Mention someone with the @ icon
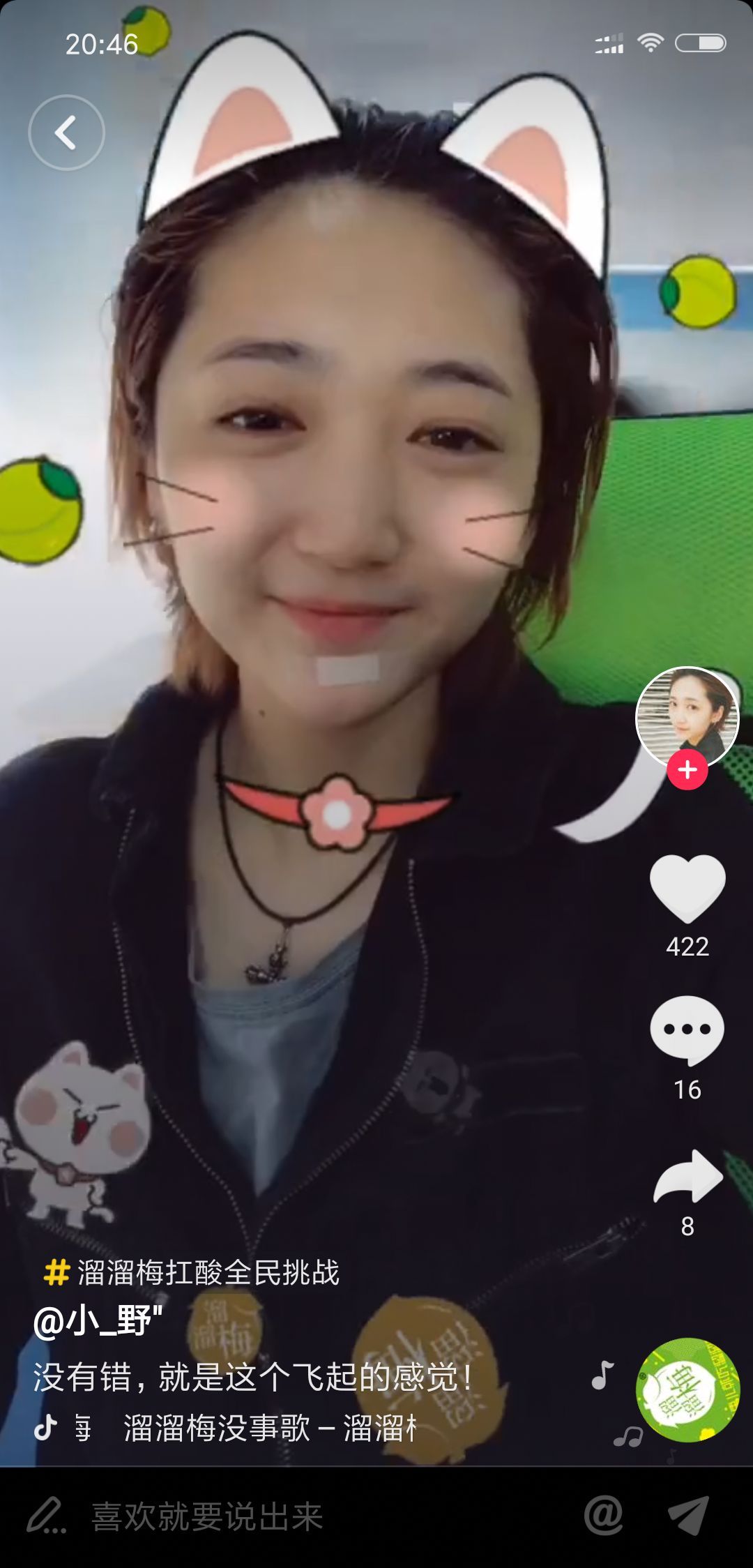Screen dimensions: 753x1568 (603, 1515)
